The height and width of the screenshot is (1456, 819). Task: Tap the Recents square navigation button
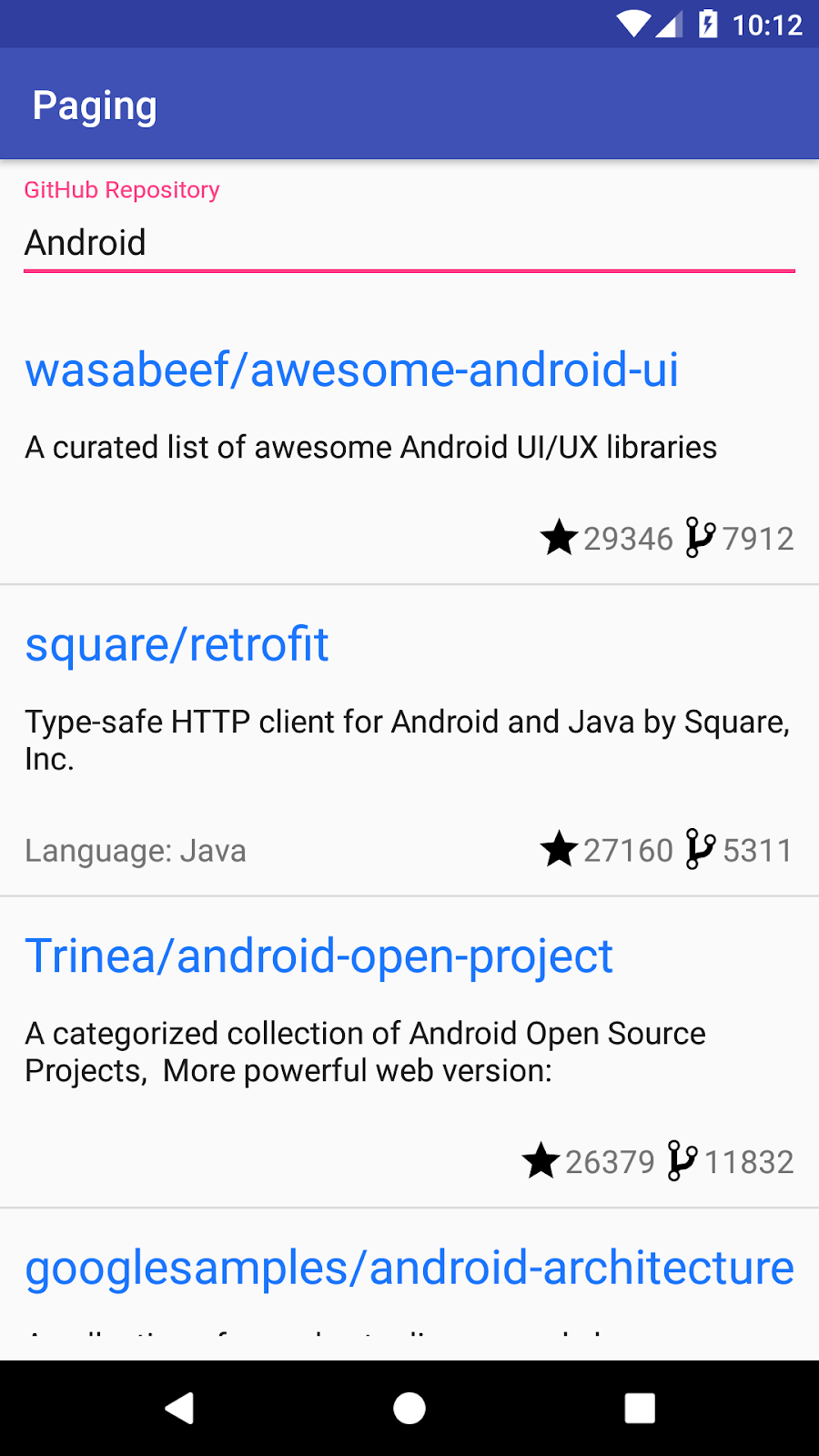click(639, 1407)
